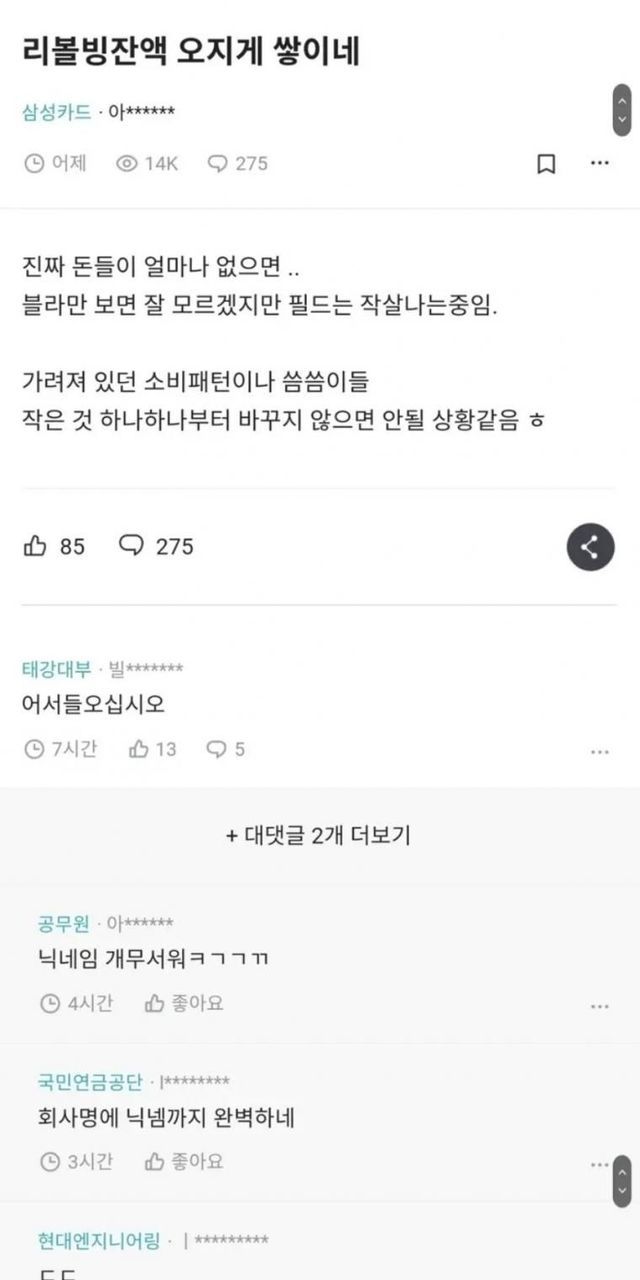The width and height of the screenshot is (640, 1280).
Task: Expand 대댓글 2개 더보기
Action: 319,835
